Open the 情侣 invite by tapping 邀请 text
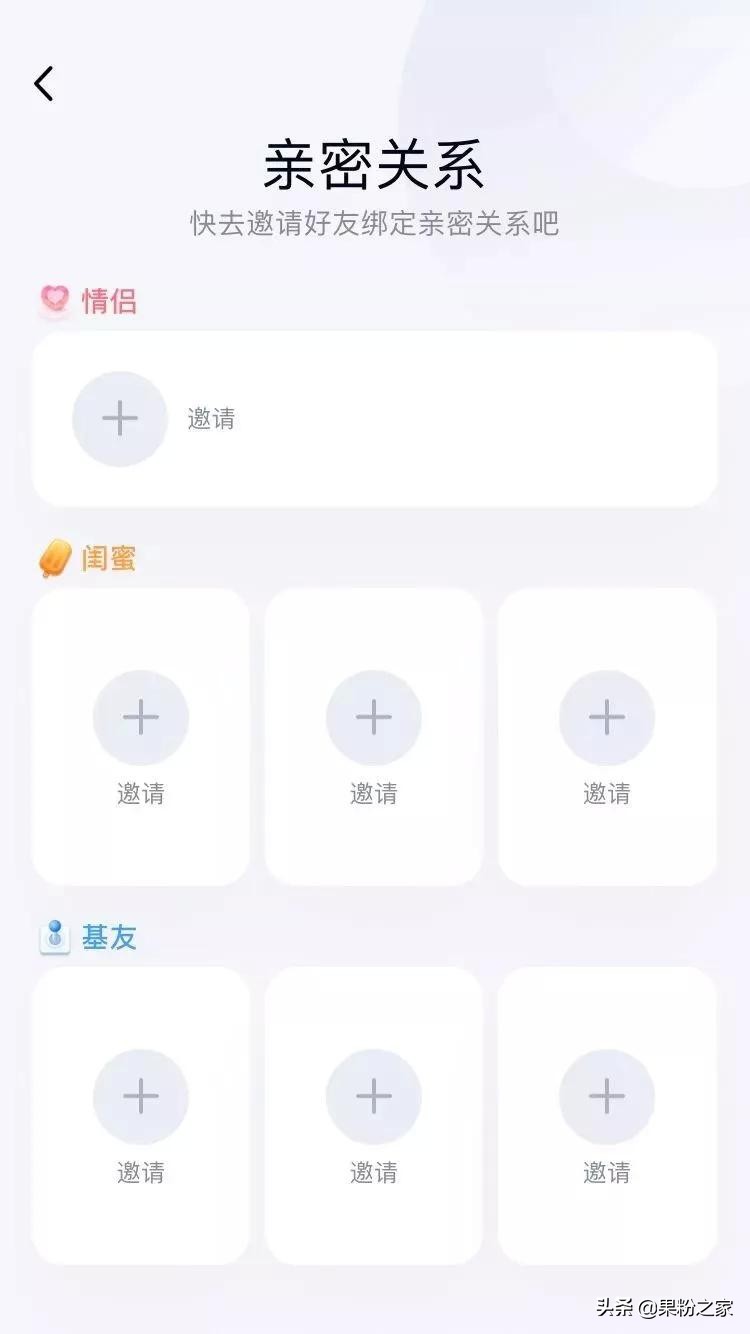 coord(212,418)
